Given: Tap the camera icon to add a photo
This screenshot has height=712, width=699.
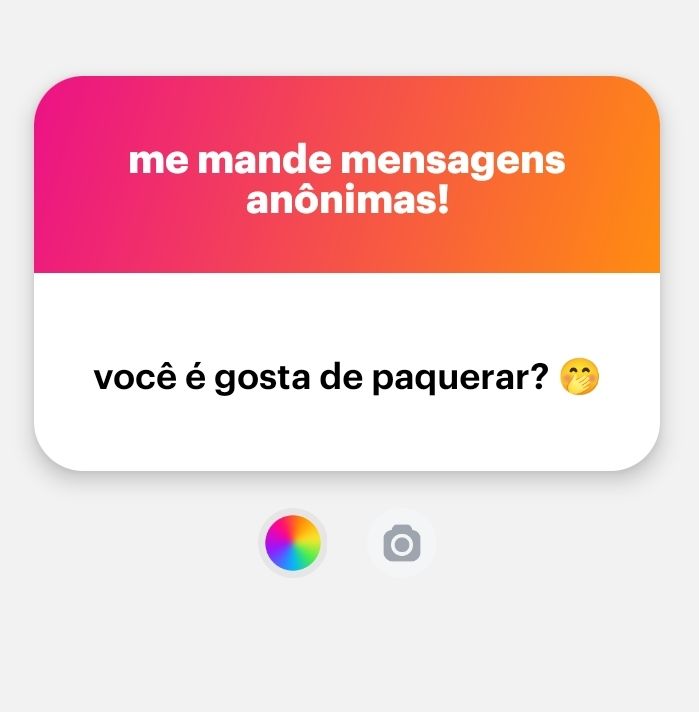Looking at the screenshot, I should pos(402,543).
